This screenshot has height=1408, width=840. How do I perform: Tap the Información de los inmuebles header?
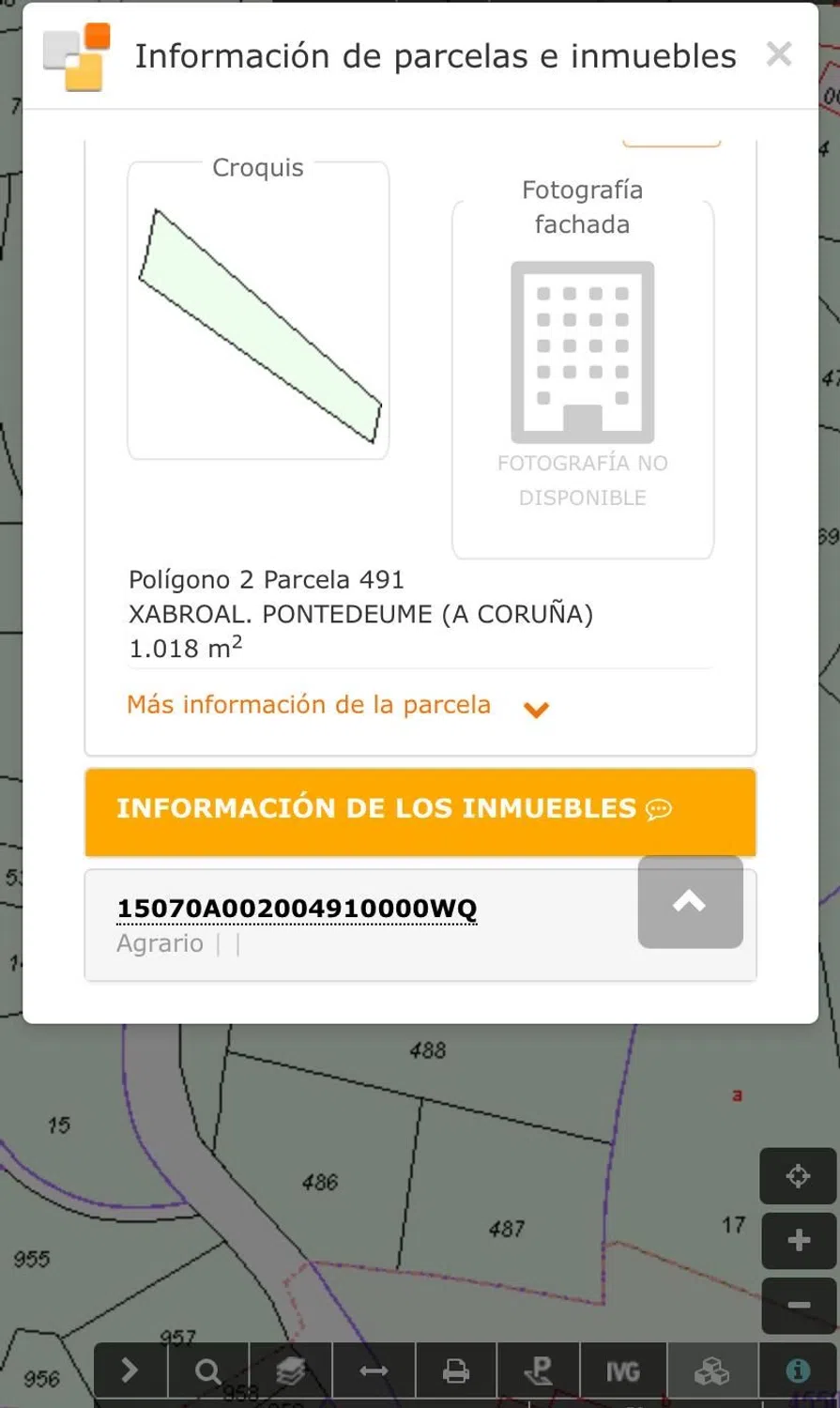coord(420,811)
